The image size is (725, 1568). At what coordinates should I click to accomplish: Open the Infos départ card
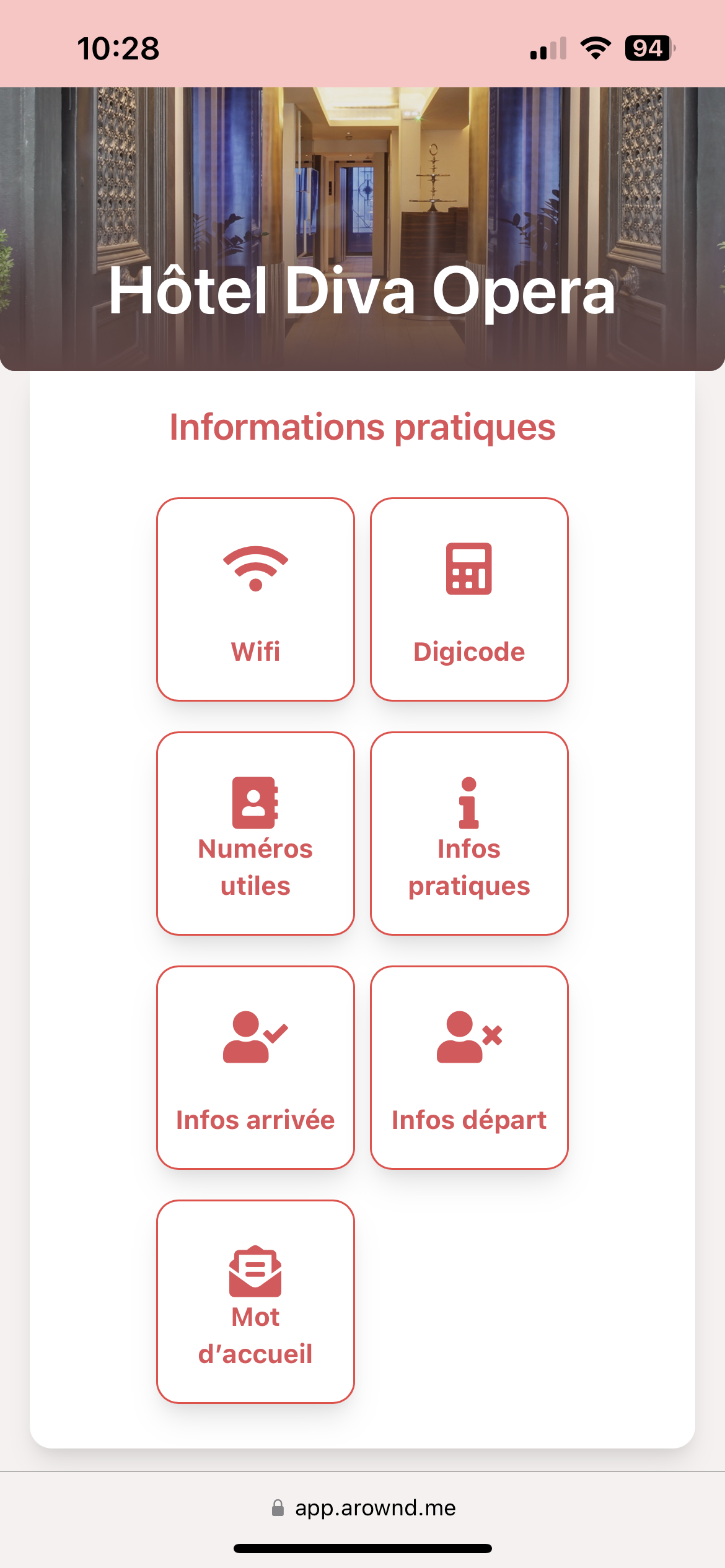[x=469, y=1067]
